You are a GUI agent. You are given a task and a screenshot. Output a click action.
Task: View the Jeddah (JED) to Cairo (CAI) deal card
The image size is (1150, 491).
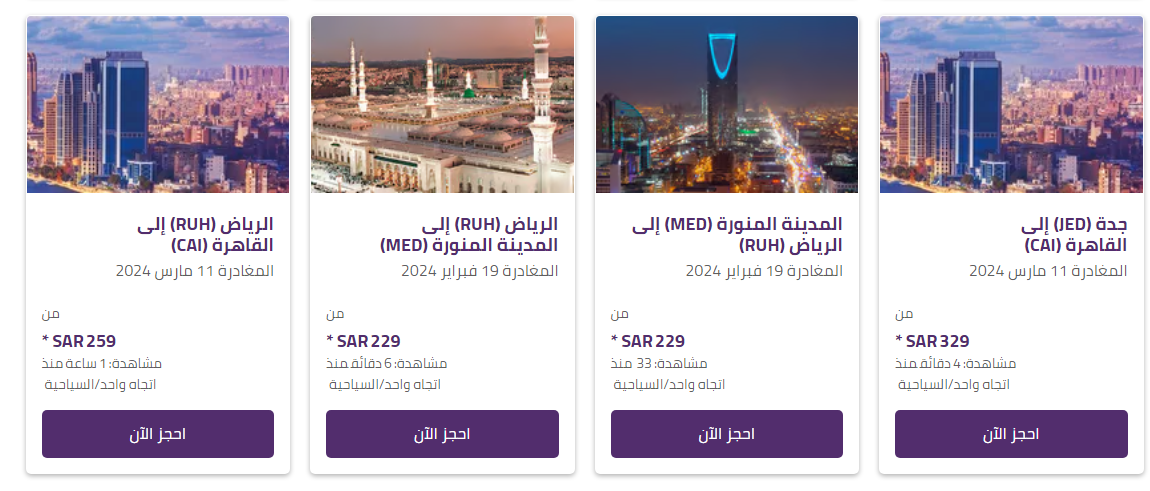click(1011, 232)
